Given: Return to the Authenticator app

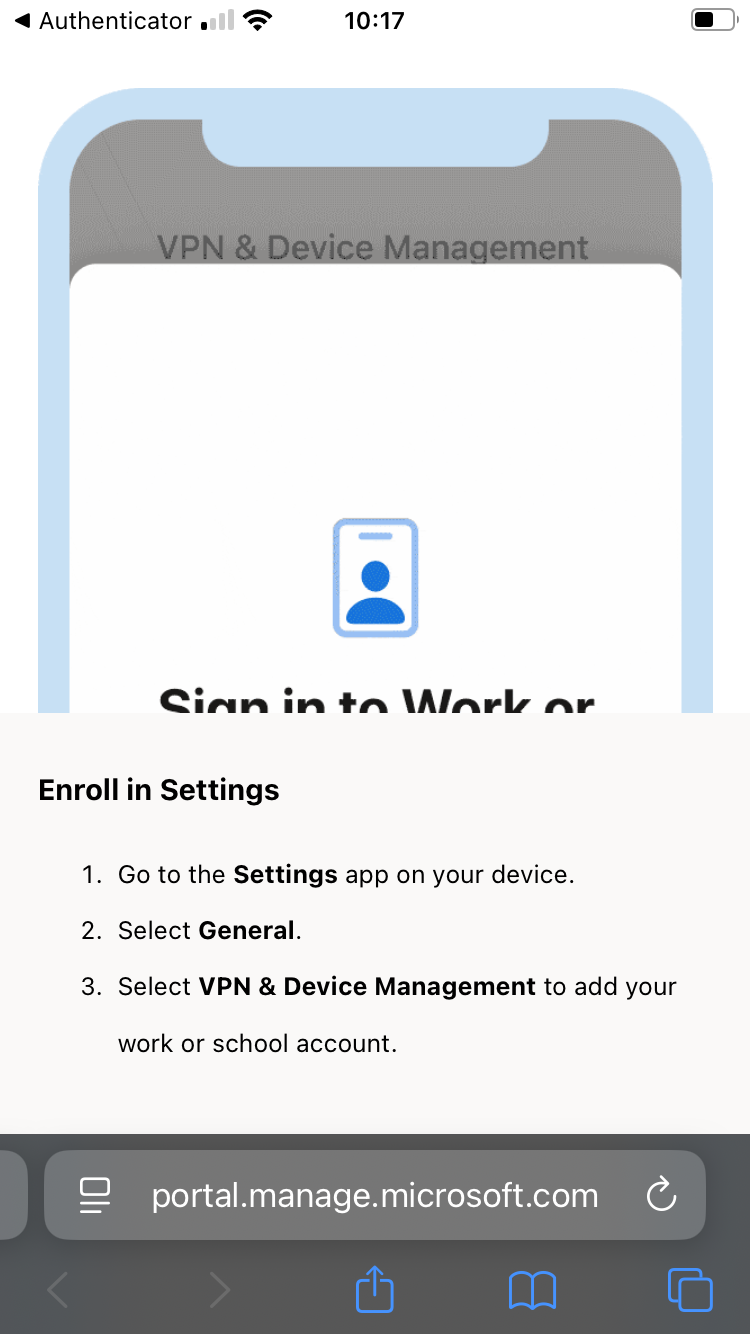Looking at the screenshot, I should (103, 21).
